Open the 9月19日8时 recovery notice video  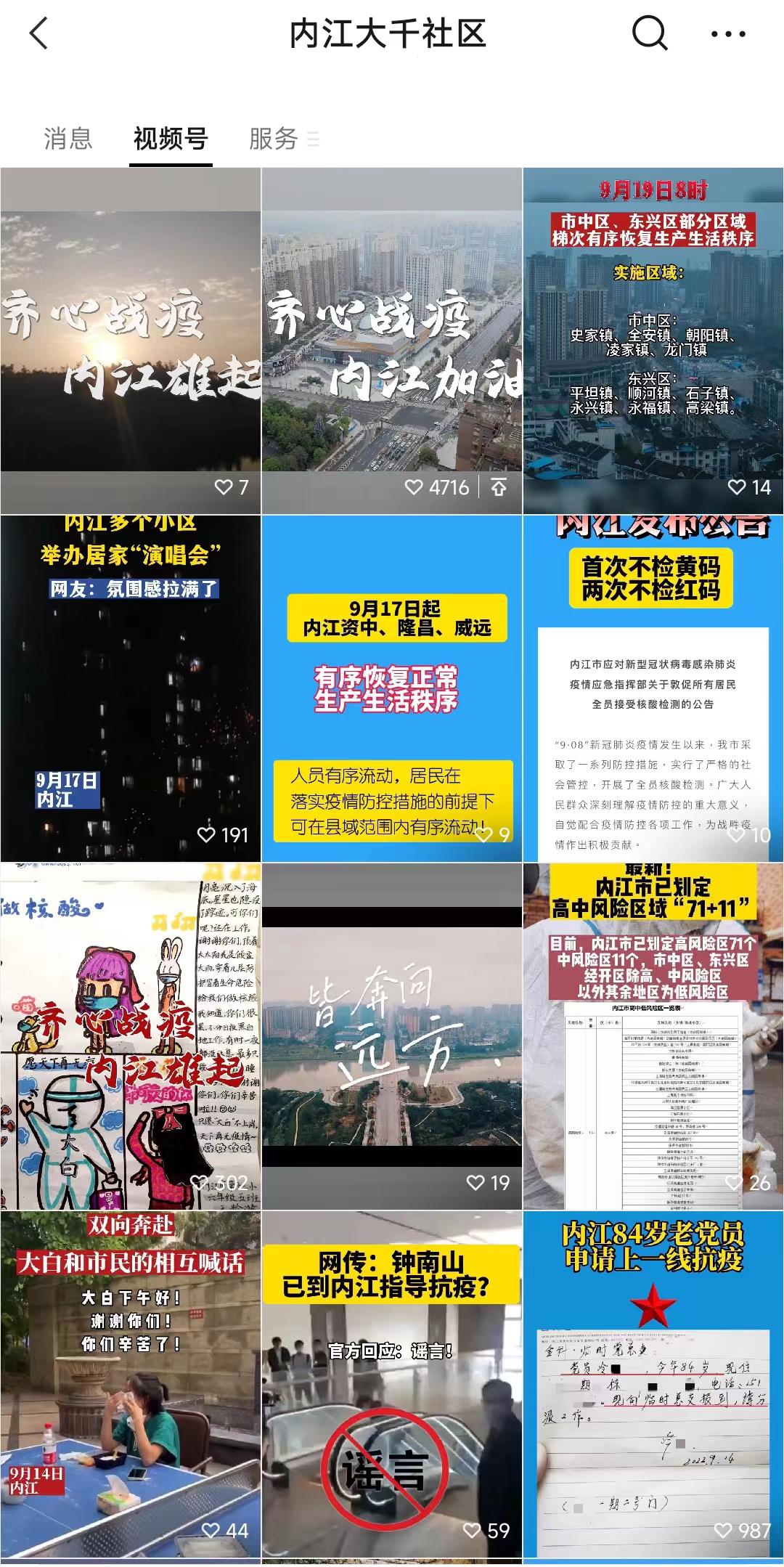click(x=653, y=341)
